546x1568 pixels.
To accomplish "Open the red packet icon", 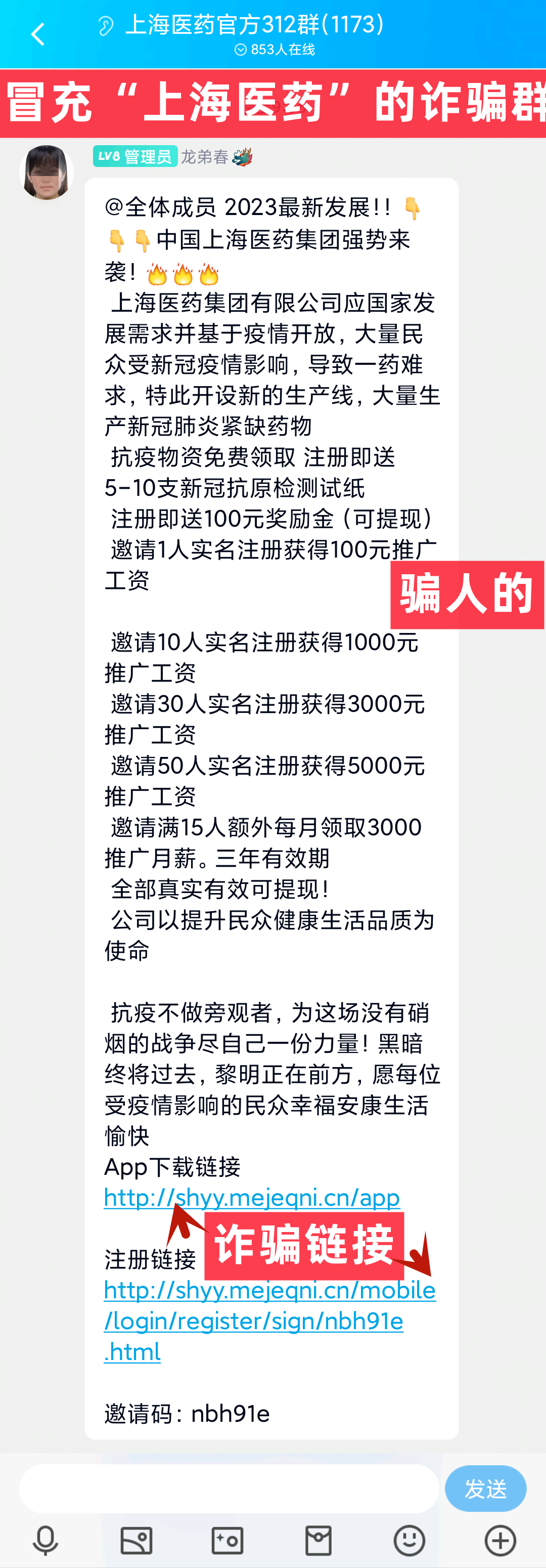I will (318, 1541).
